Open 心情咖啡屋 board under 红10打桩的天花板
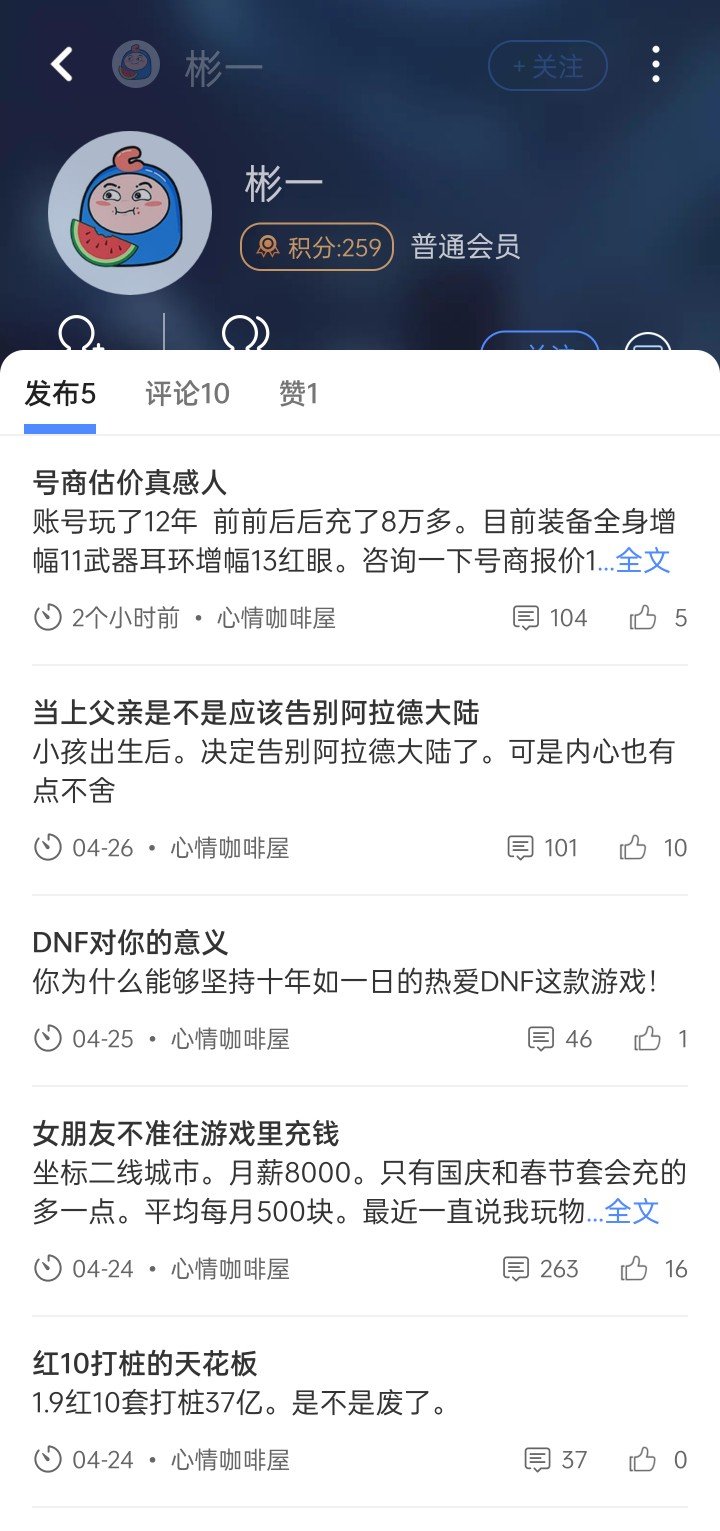Viewport: 720px width, 1531px height. coord(230,1460)
